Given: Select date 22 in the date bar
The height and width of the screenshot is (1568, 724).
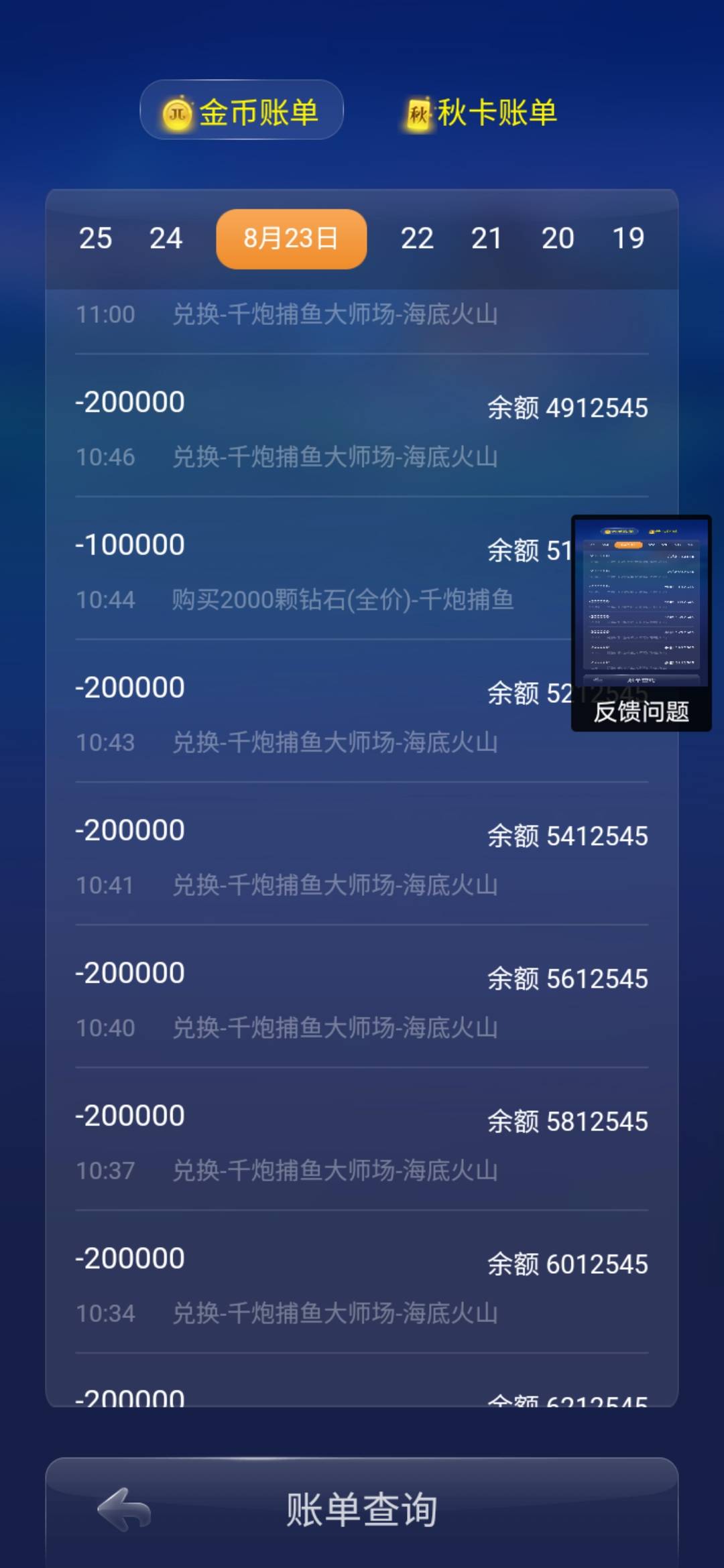Looking at the screenshot, I should (418, 239).
